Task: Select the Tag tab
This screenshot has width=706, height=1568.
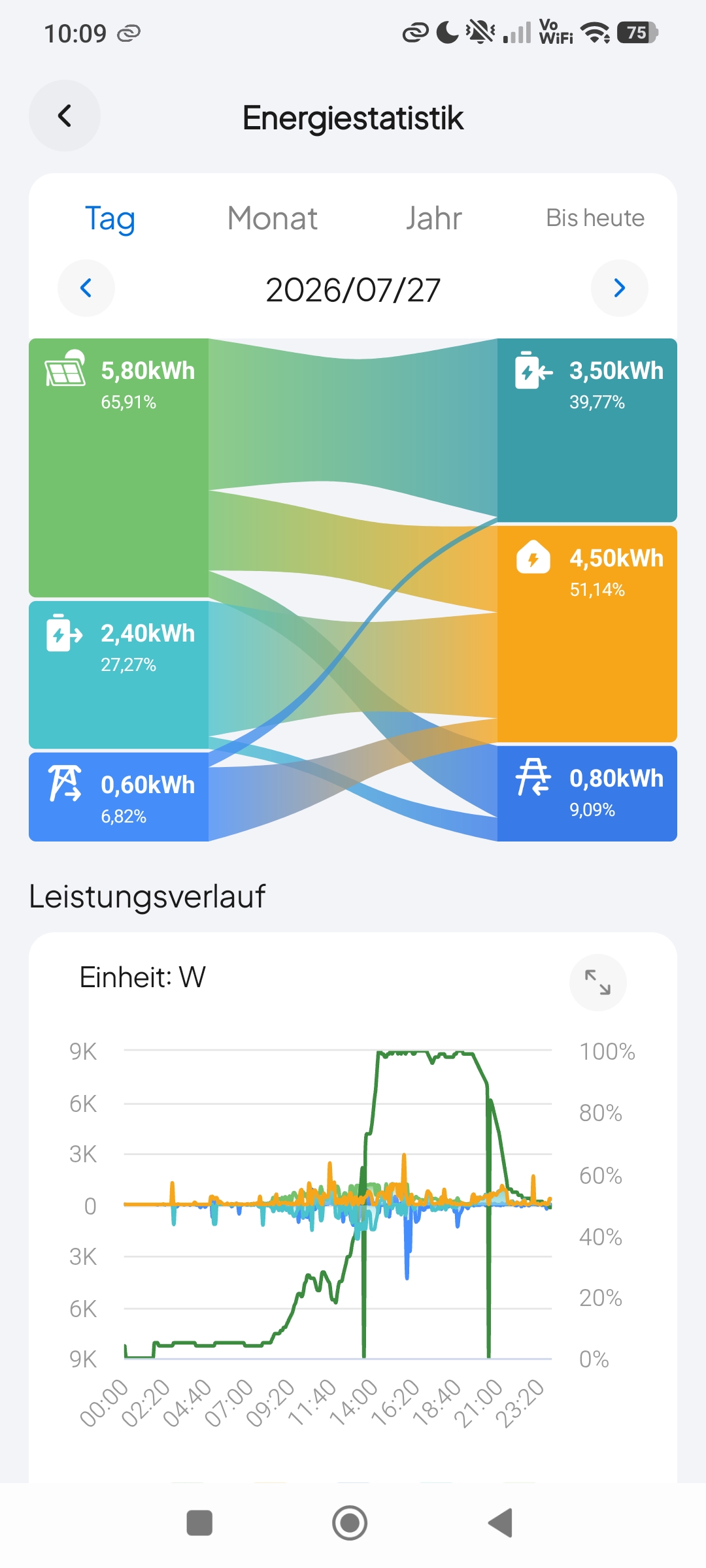Action: [110, 218]
